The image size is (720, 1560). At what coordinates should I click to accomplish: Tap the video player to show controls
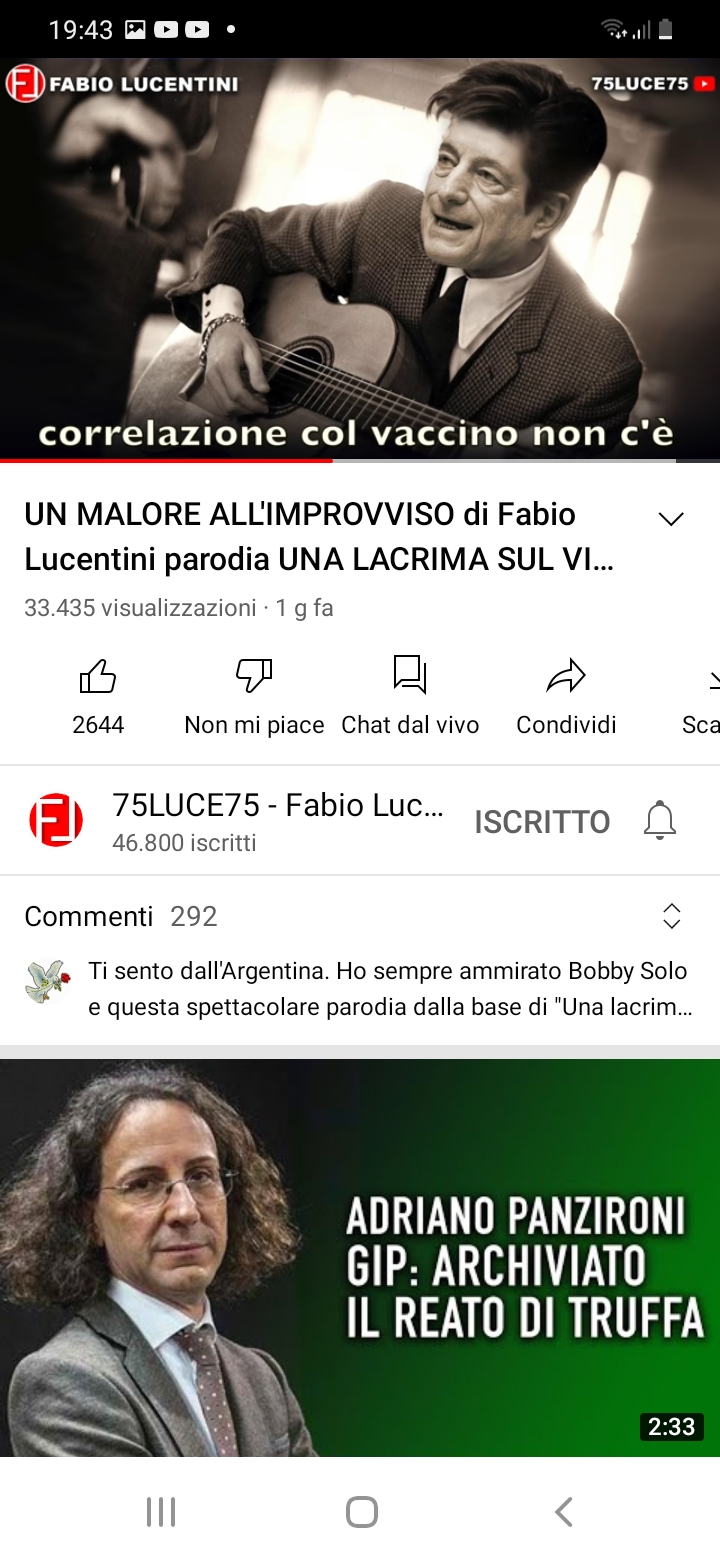point(360,259)
